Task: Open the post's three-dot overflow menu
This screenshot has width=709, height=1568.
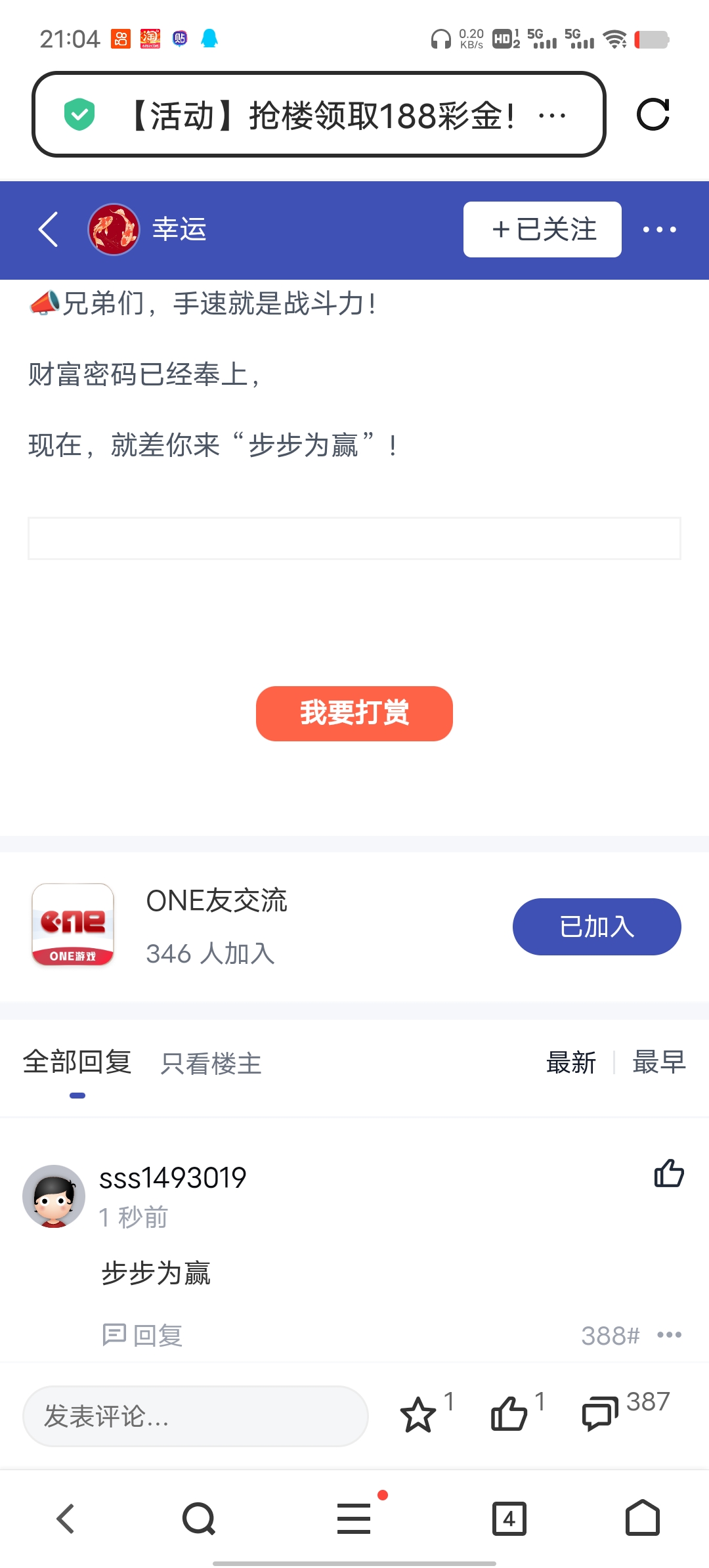Action: click(659, 229)
